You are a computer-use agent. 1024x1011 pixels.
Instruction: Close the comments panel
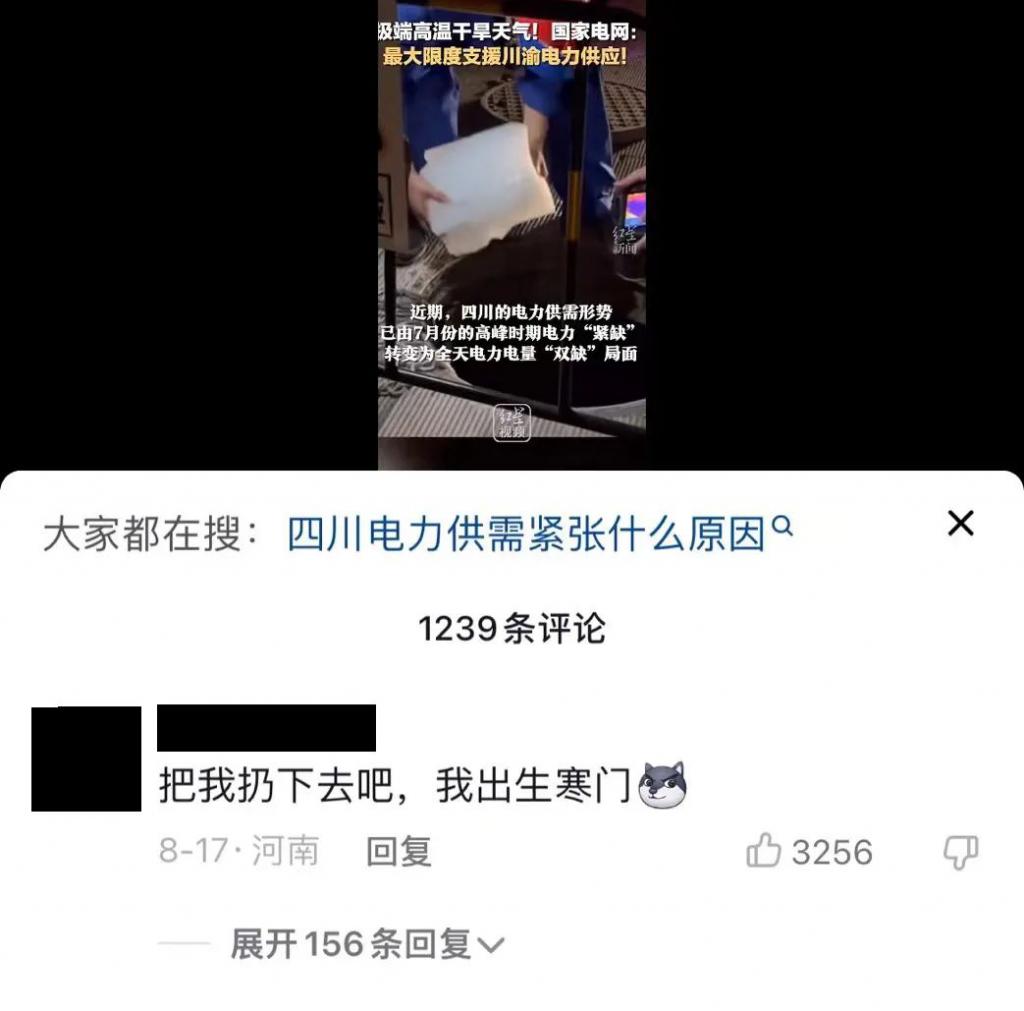tap(960, 523)
